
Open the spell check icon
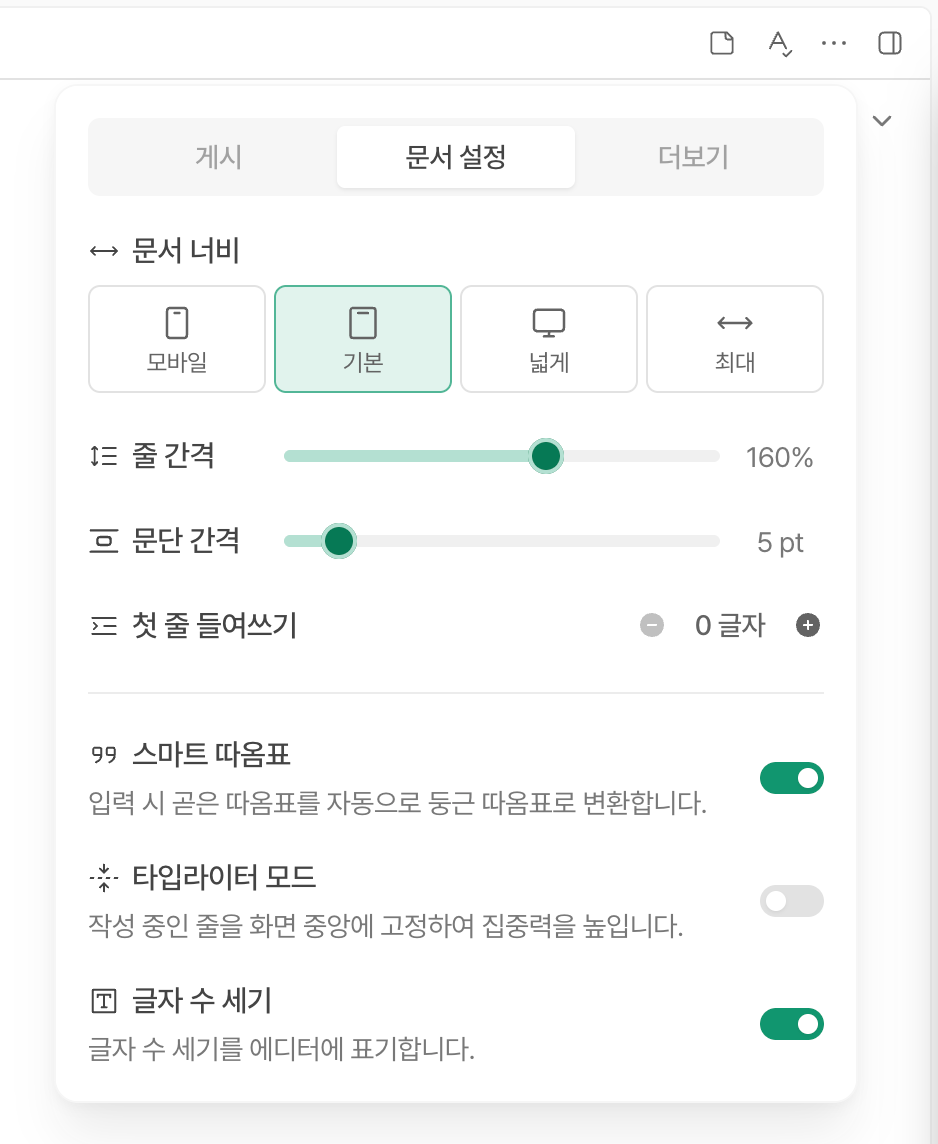click(x=779, y=43)
